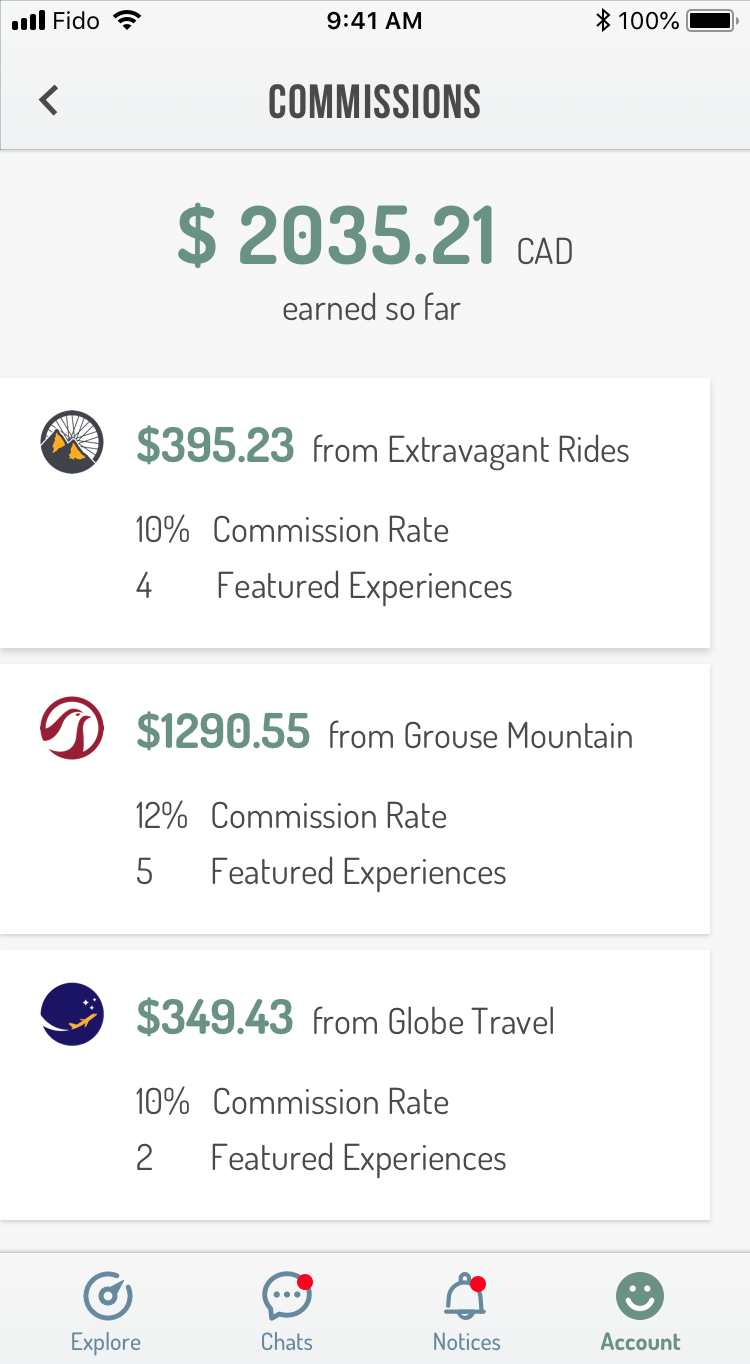Viewport: 750px width, 1364px height.
Task: Select the Account tab
Action: pyautogui.click(x=640, y=1311)
